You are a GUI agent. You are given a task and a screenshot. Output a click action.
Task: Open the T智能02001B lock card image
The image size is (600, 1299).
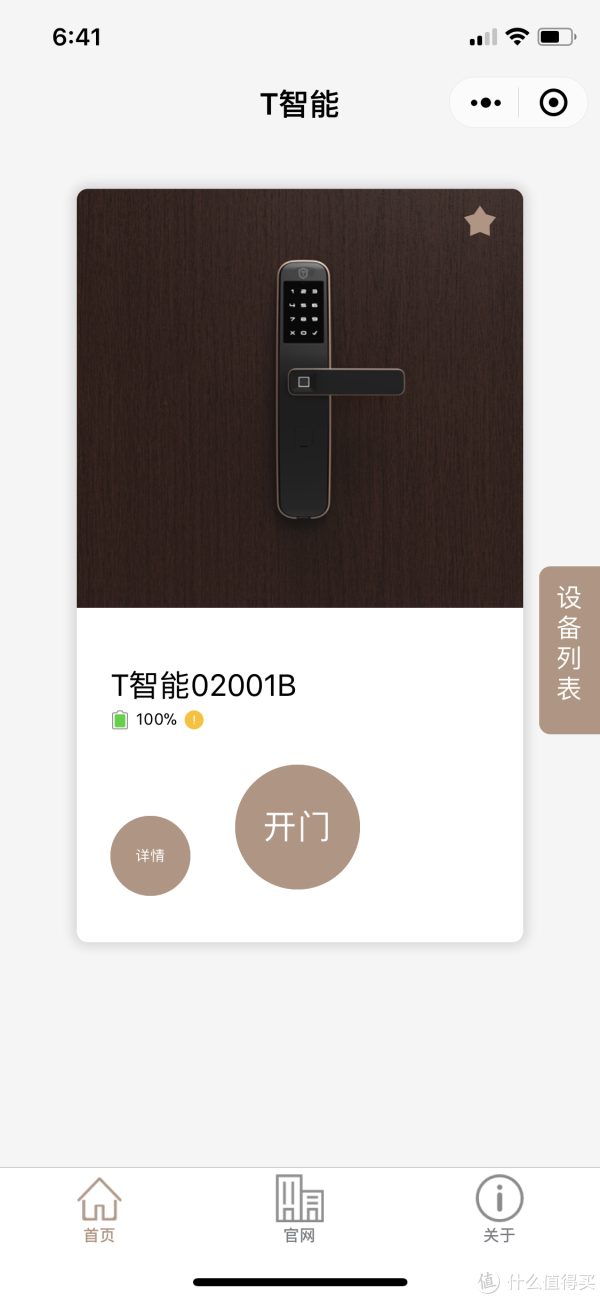(x=299, y=400)
